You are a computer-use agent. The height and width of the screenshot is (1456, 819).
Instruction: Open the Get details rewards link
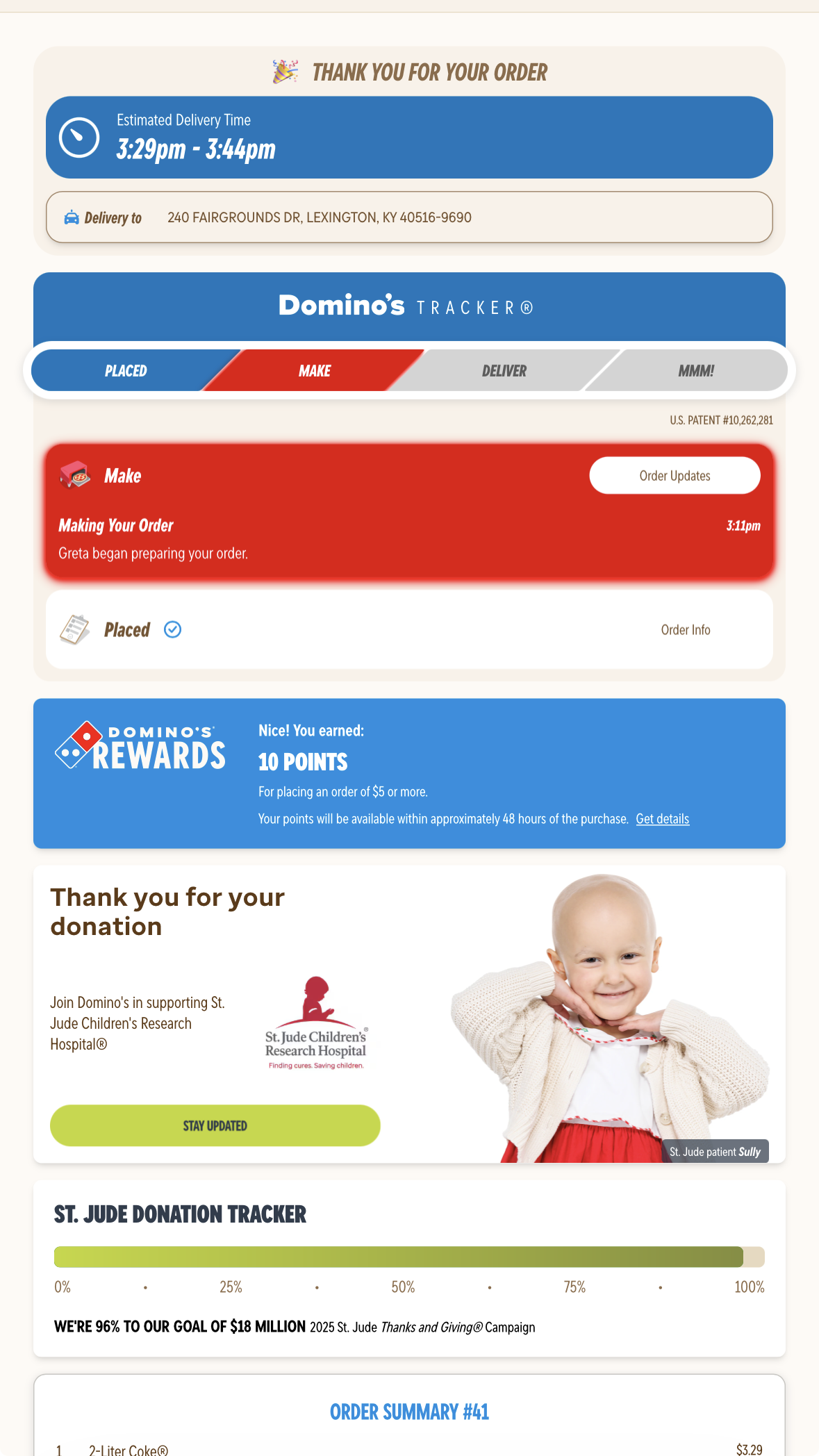point(662,819)
